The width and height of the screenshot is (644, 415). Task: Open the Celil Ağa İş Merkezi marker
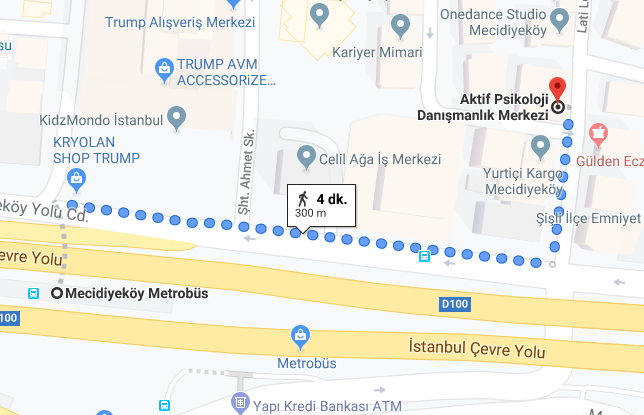pyautogui.click(x=309, y=157)
